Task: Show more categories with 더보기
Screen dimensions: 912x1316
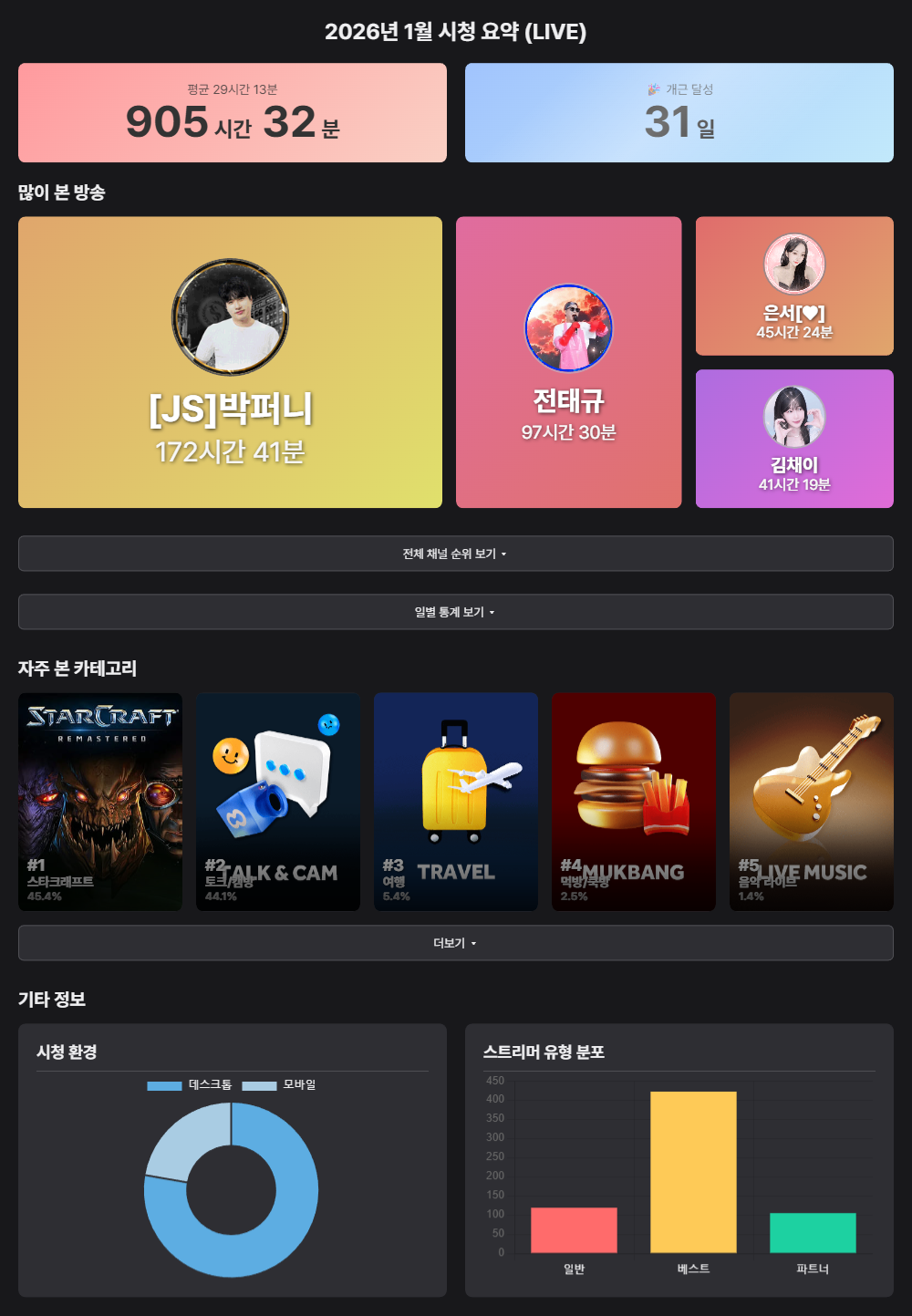Action: (455, 943)
